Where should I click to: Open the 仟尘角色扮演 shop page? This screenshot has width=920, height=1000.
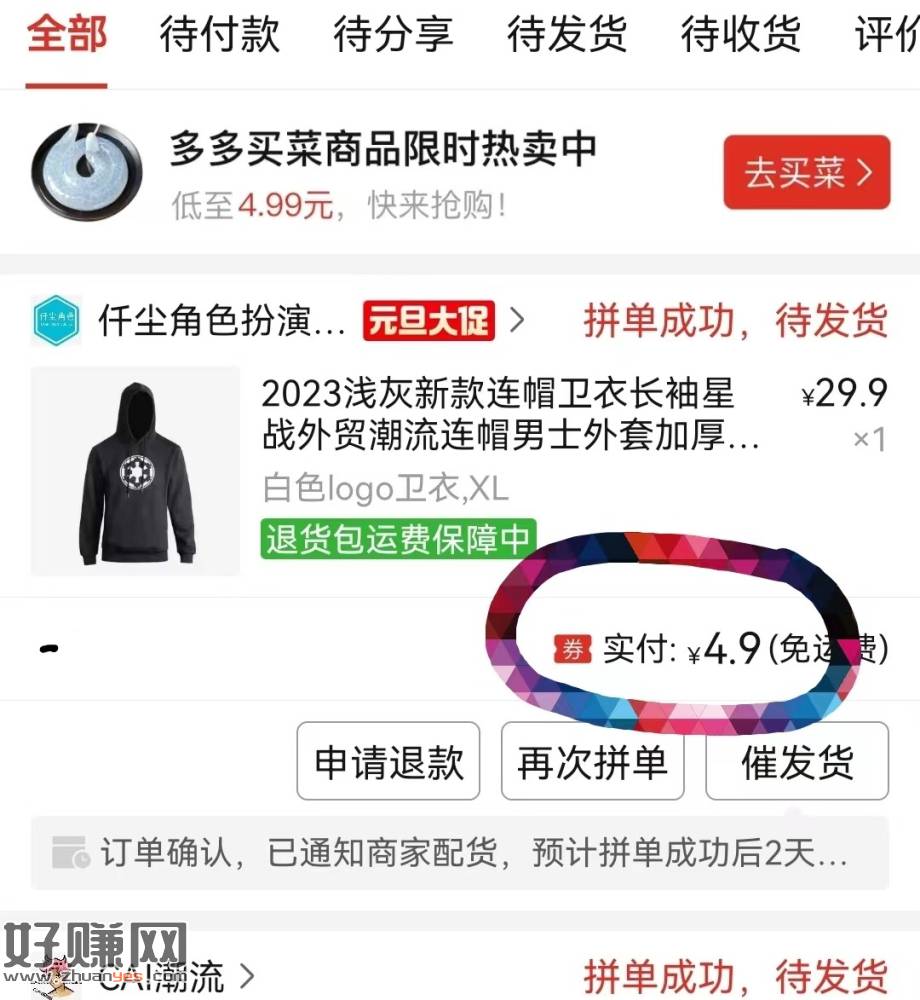222,322
